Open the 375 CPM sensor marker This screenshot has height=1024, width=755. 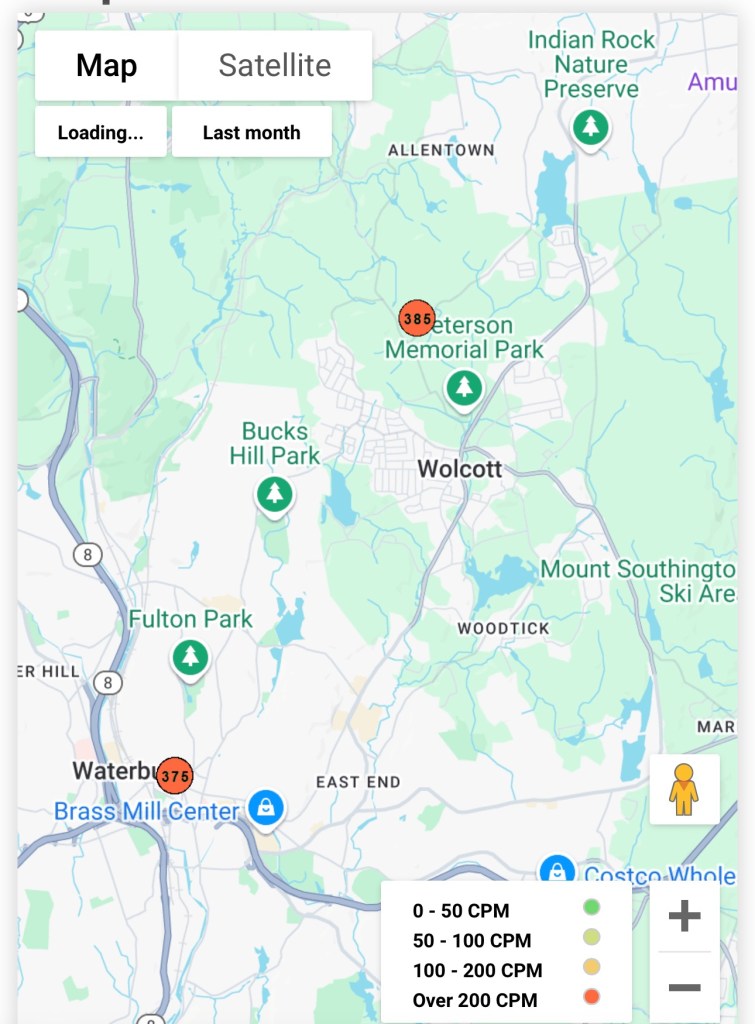coord(175,775)
